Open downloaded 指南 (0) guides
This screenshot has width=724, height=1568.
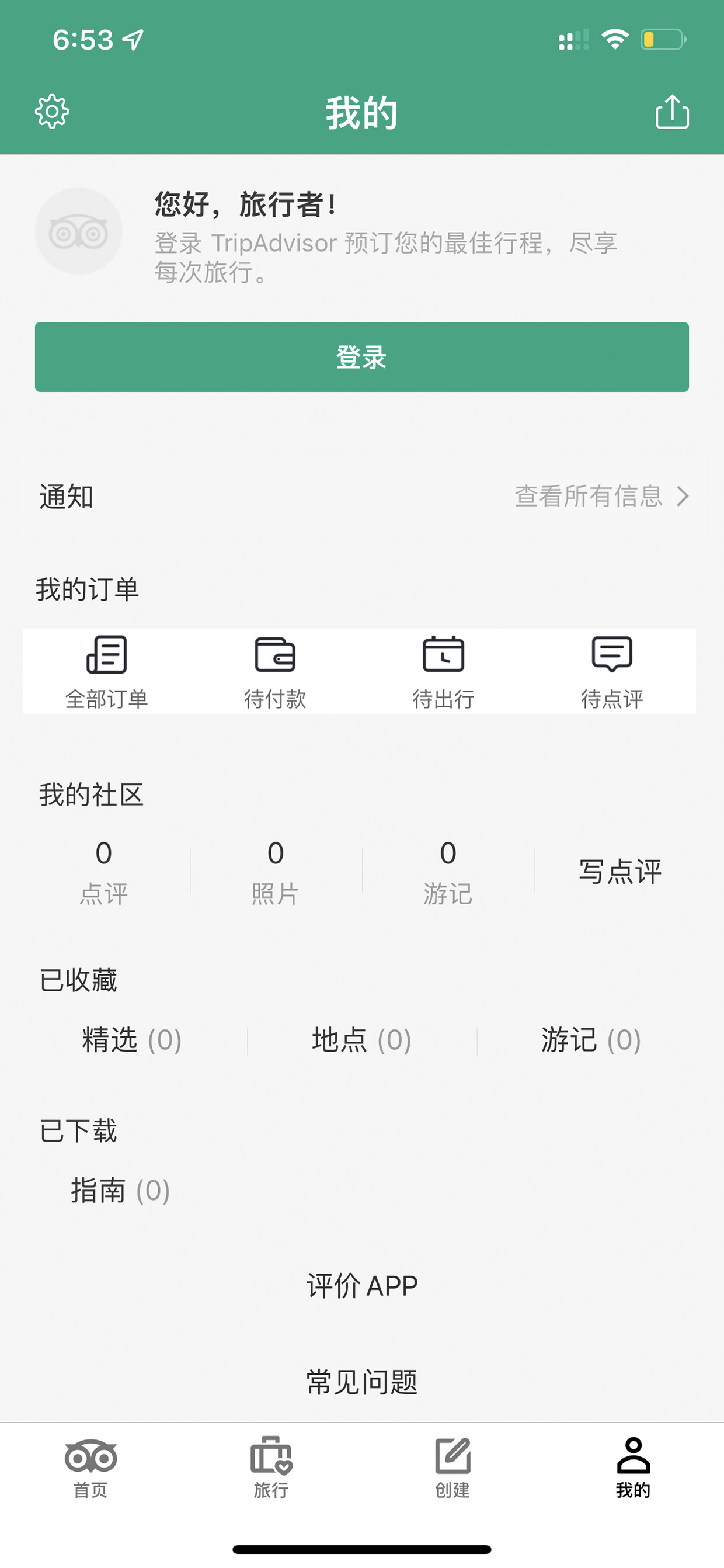point(120,1190)
